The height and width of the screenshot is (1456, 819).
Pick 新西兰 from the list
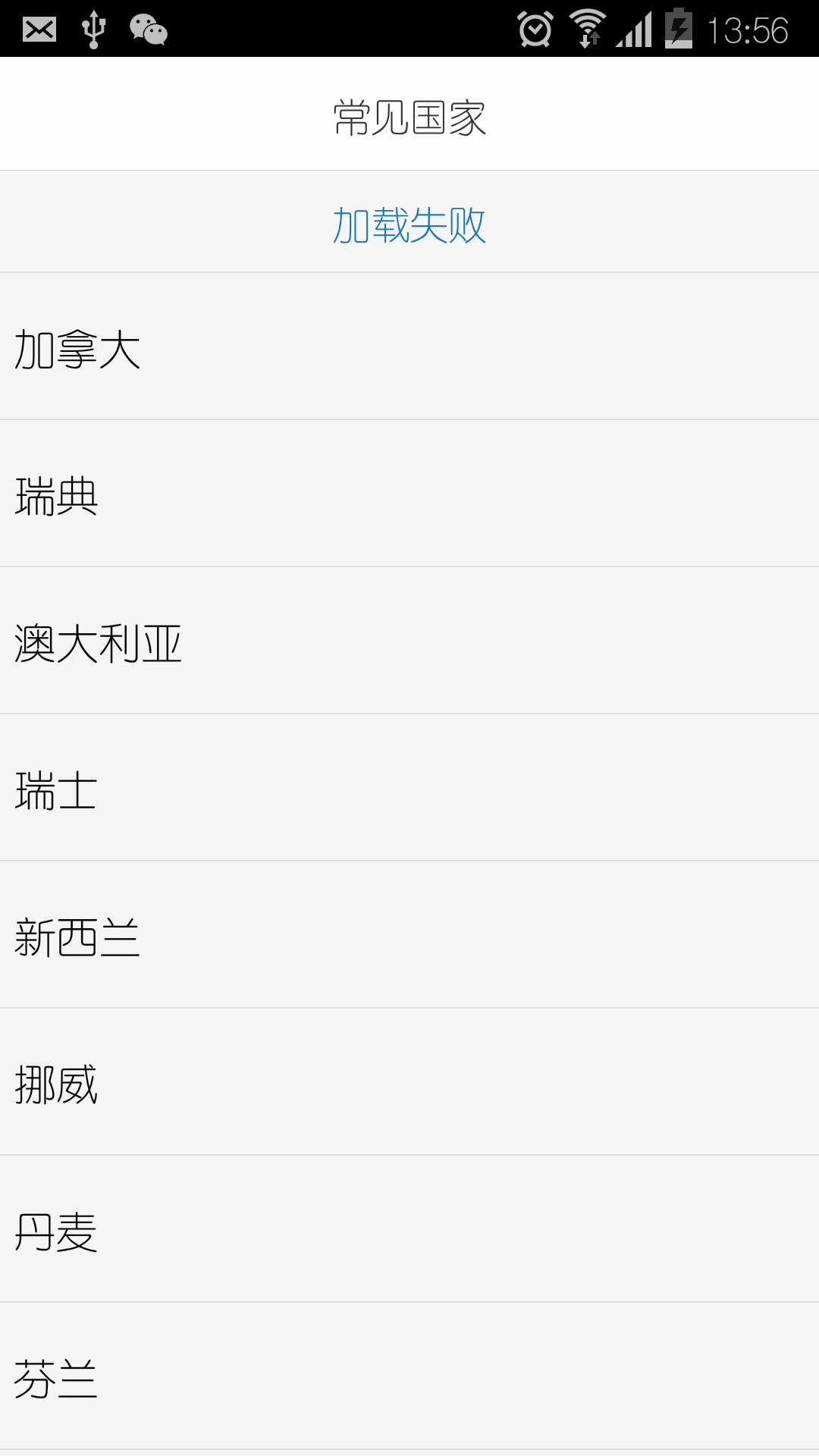point(409,937)
